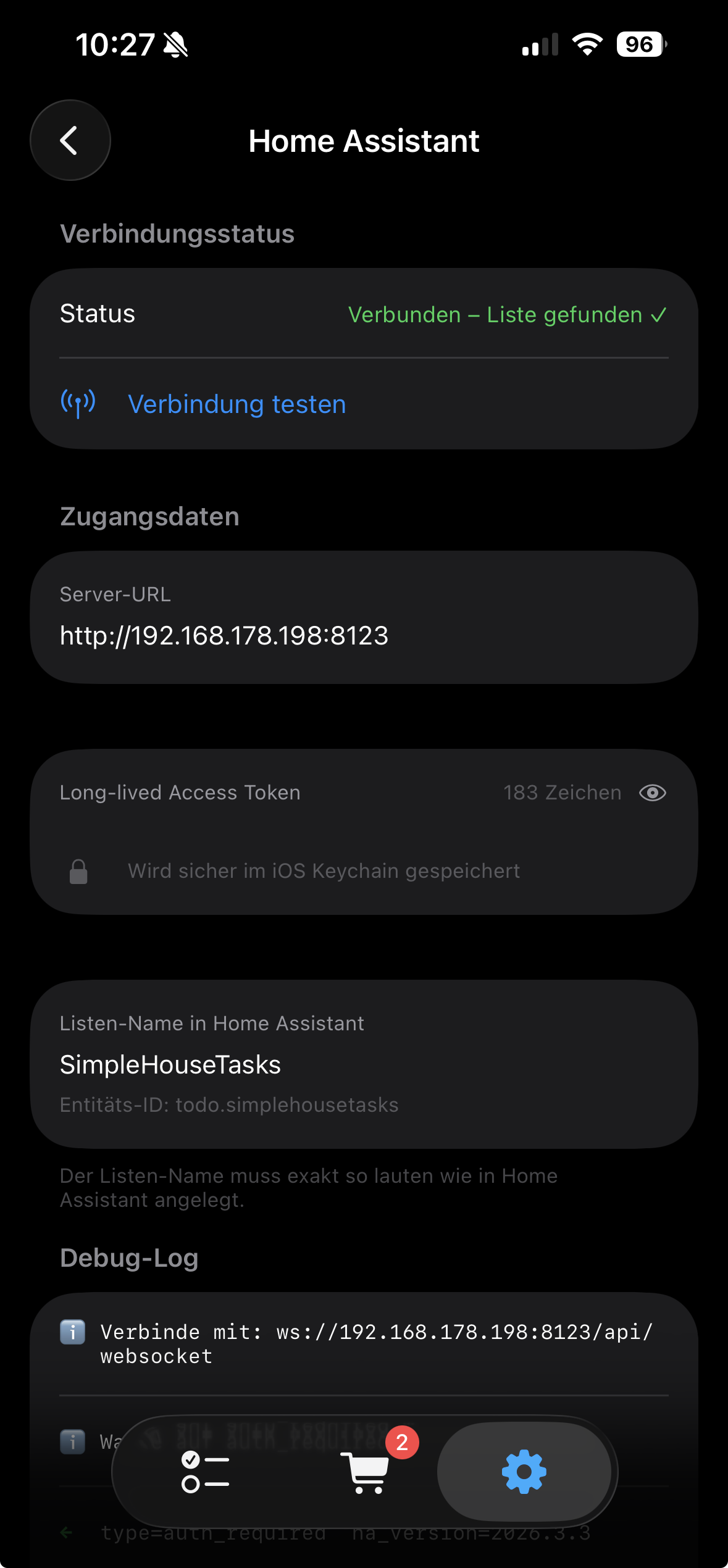Tap the red badge showing 2

point(403,1442)
